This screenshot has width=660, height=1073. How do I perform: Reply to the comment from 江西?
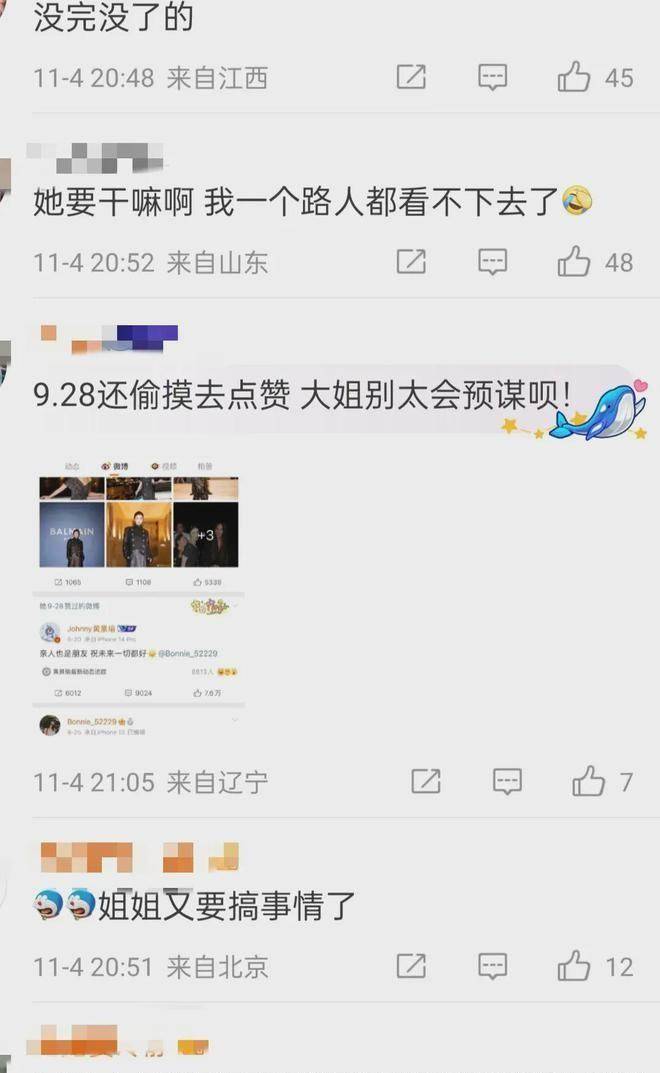(492, 77)
